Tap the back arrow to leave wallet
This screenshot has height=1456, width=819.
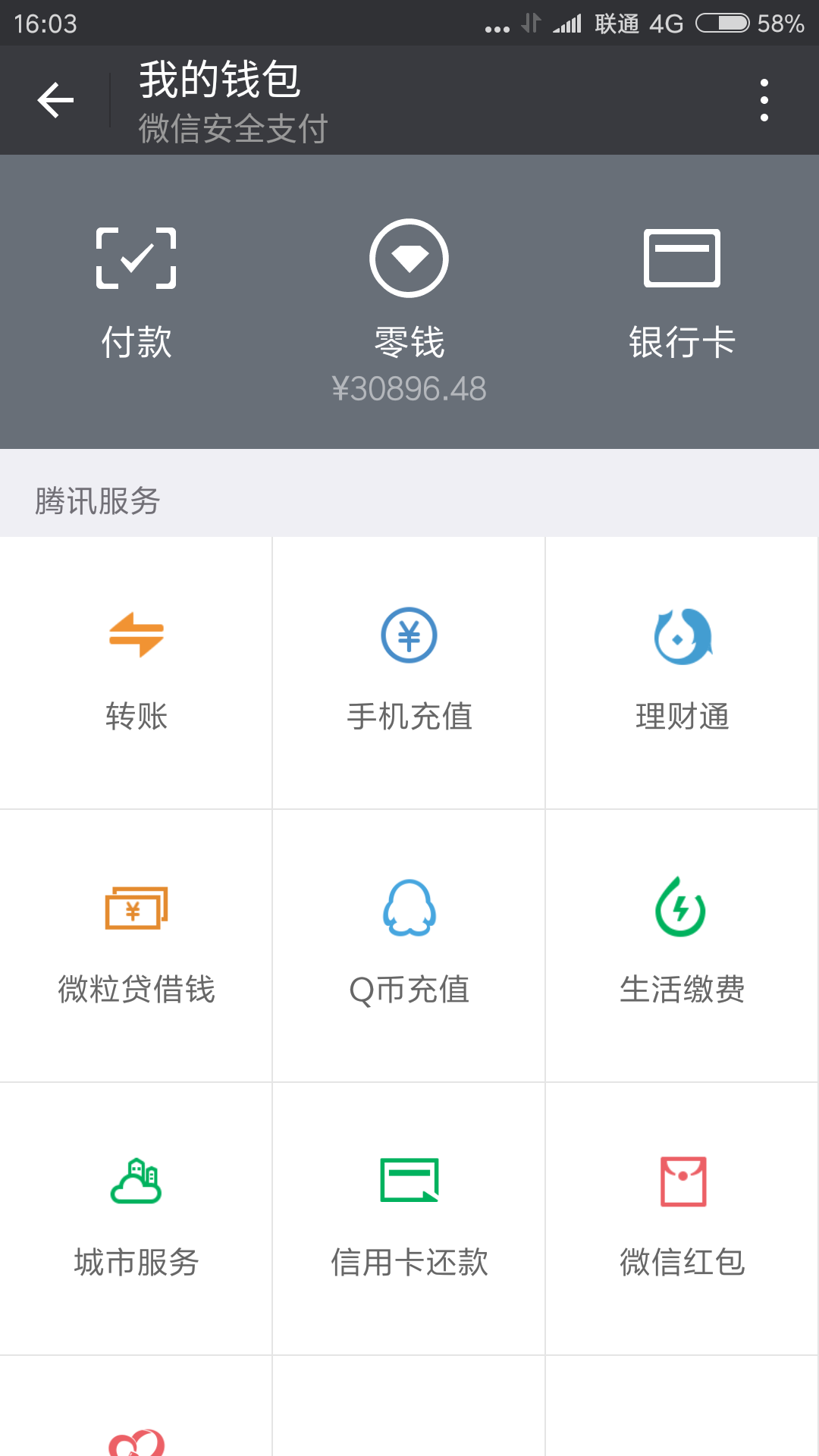point(55,100)
